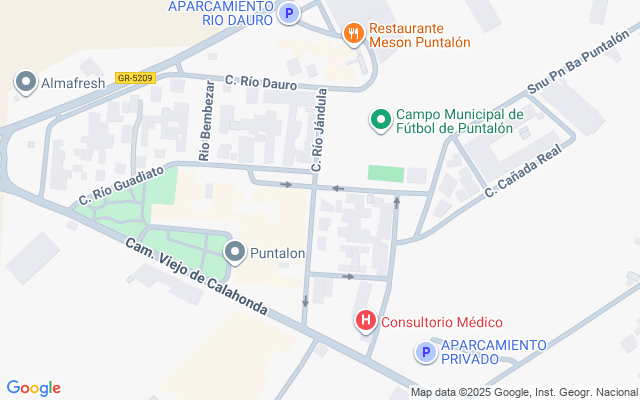Open the Consultorio Médico marker
This screenshot has height=400, width=640.
point(366,321)
